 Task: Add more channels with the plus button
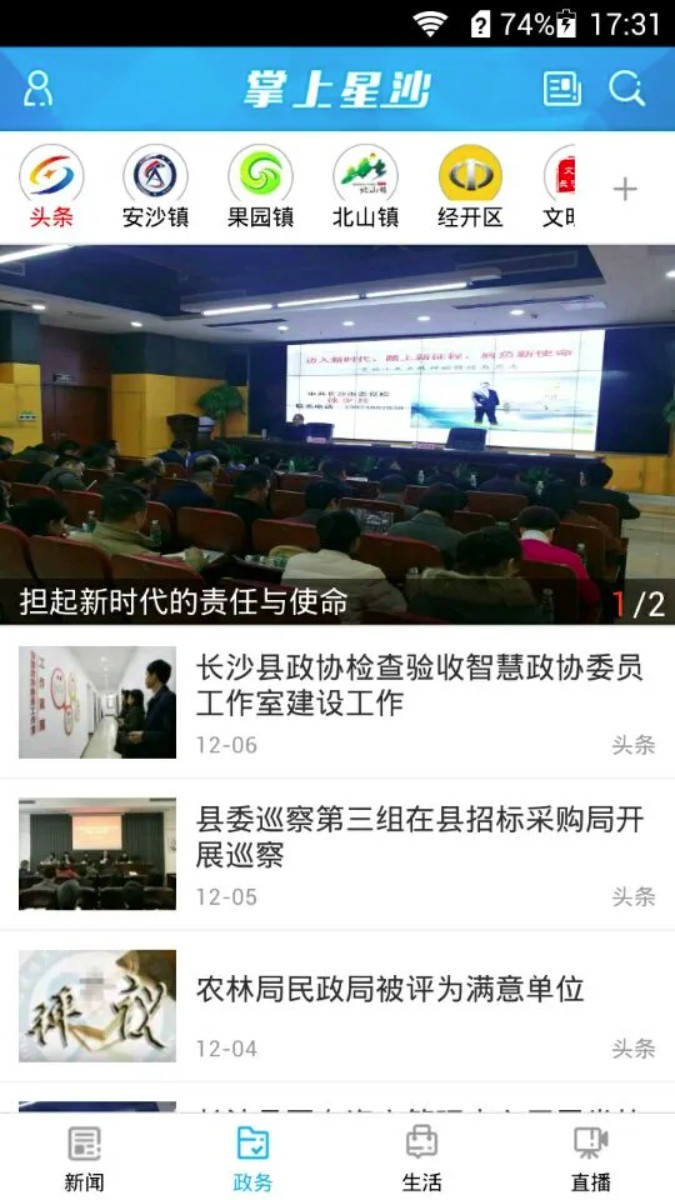[625, 188]
